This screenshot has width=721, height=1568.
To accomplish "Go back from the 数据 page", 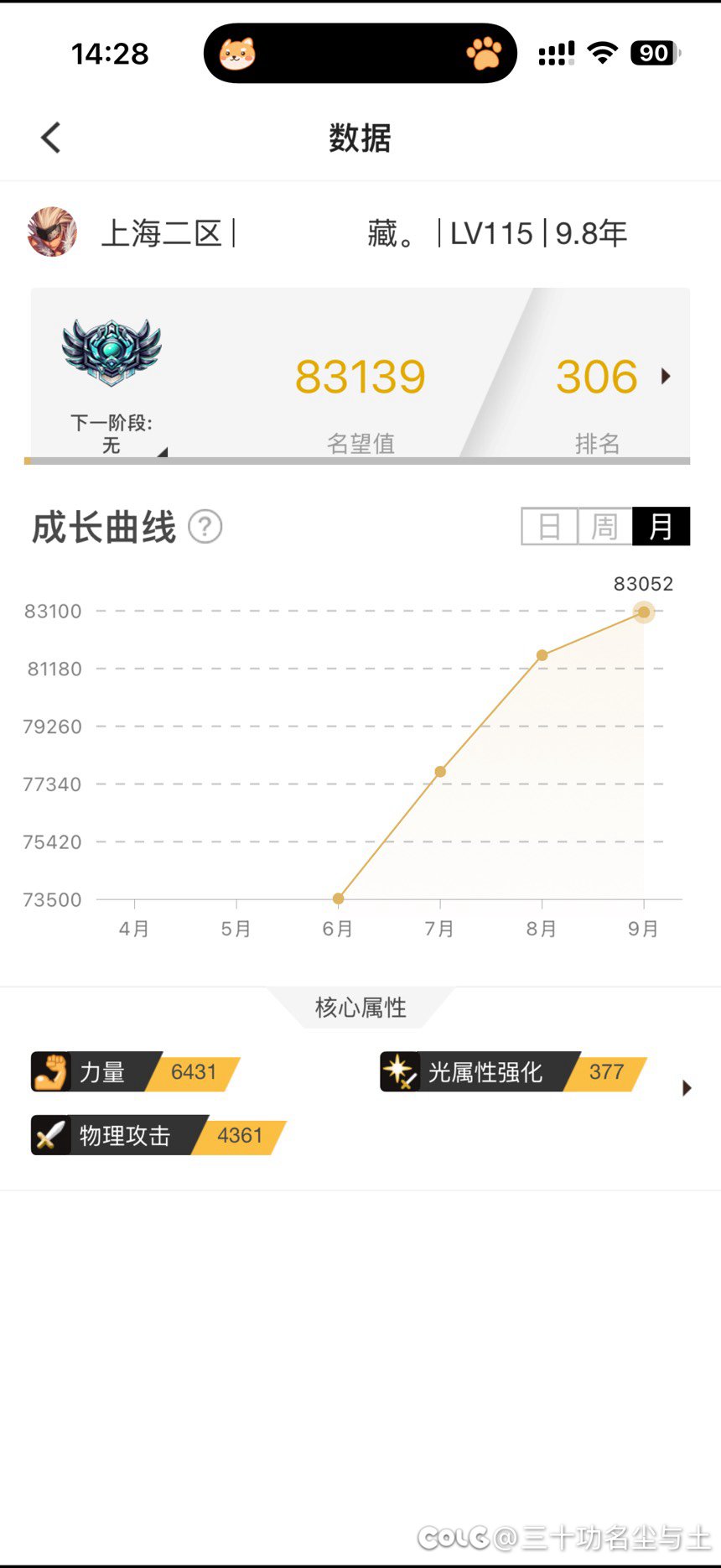I will (51, 138).
